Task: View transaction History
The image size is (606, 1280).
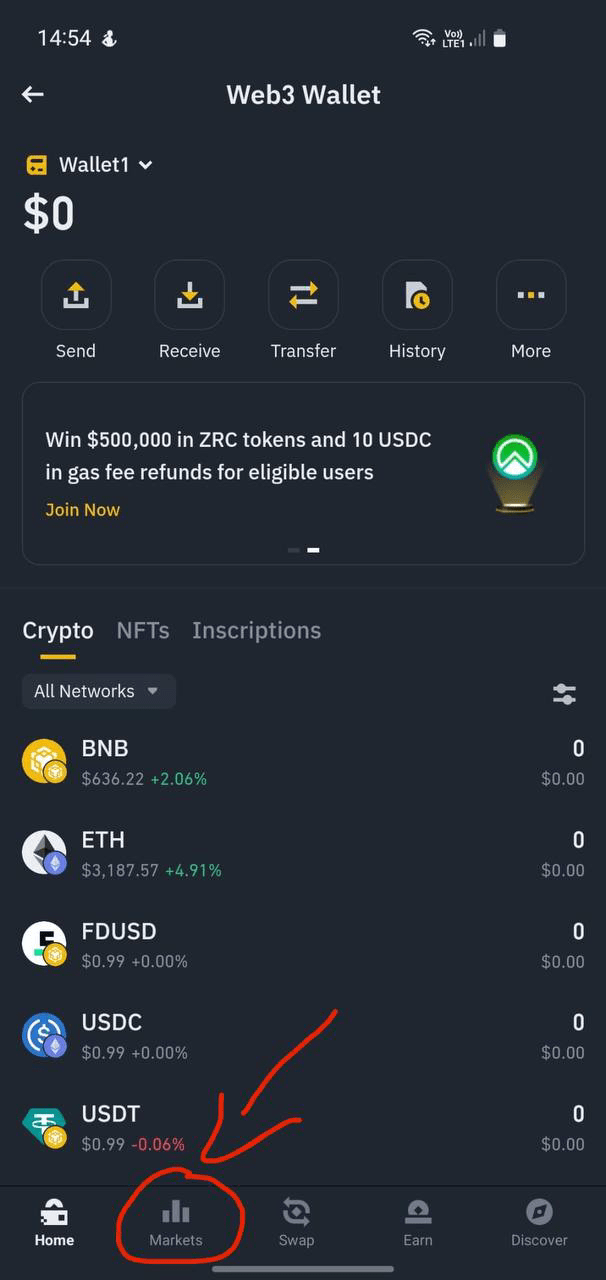Action: click(x=417, y=296)
